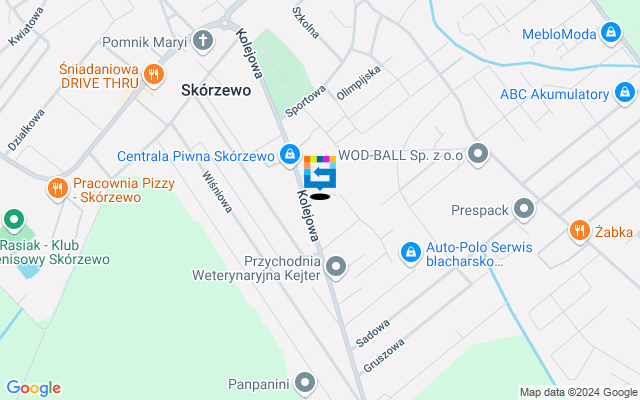Select the Śniadaniowa DRIVE THRU restaurant pin
This screenshot has width=640, height=400.
pos(153,73)
